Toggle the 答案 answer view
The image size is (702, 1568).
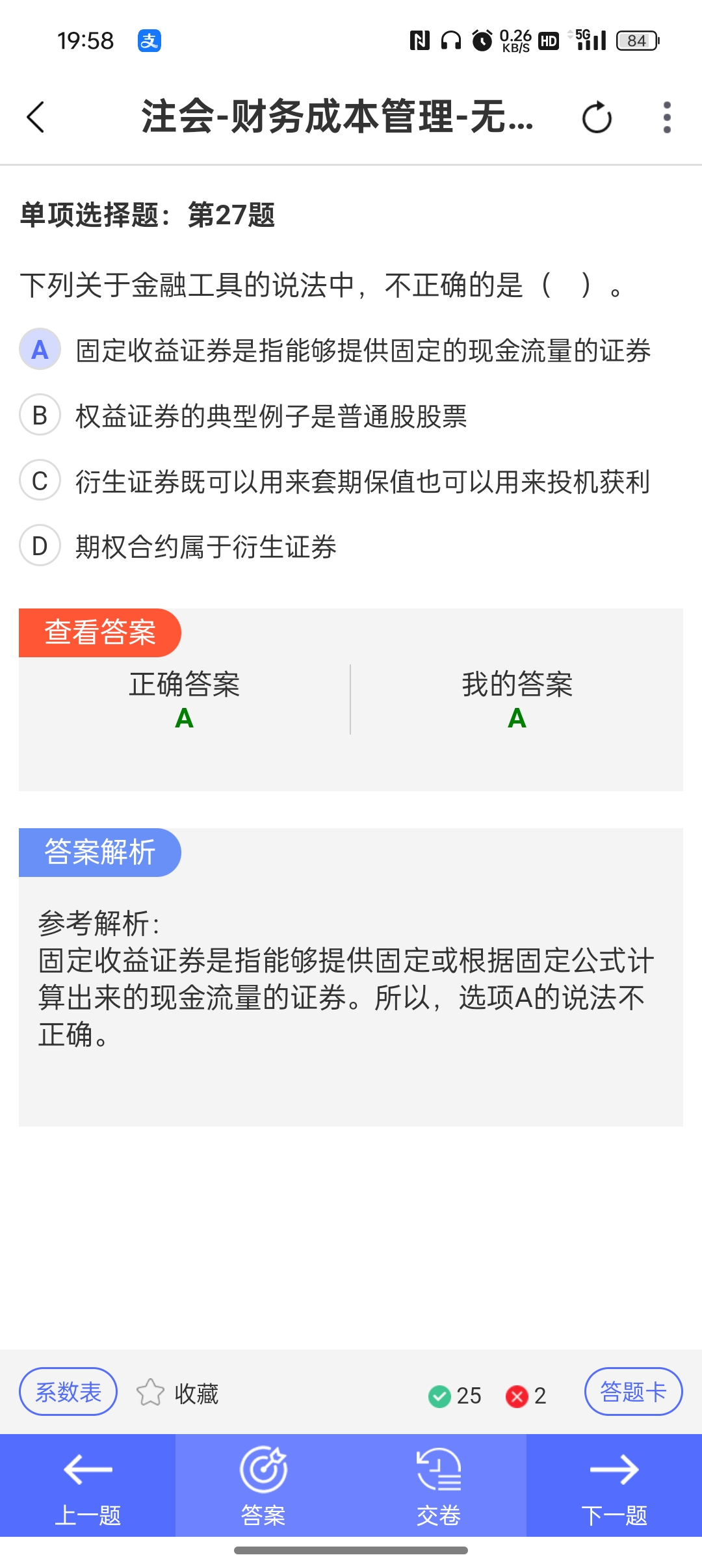[263, 1485]
